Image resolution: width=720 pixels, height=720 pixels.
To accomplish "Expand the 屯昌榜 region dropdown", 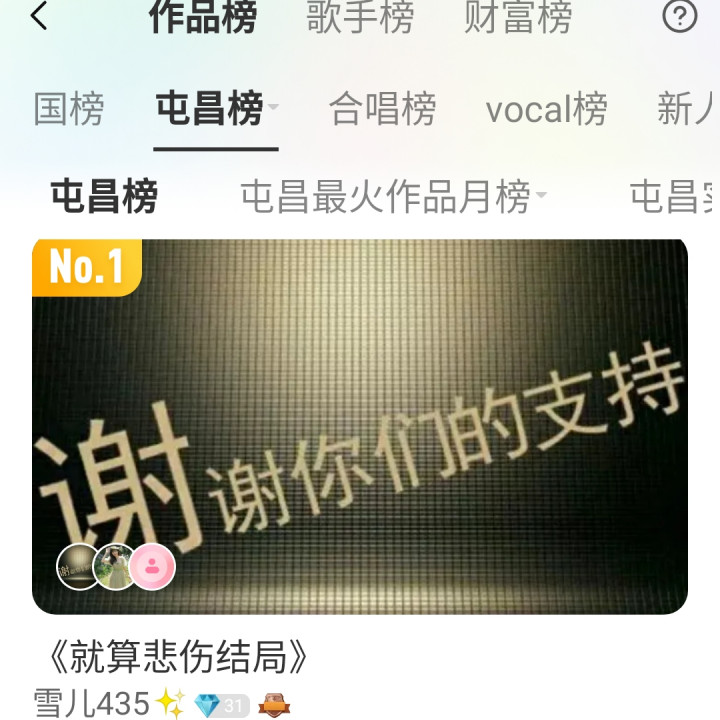I will click(x=272, y=106).
